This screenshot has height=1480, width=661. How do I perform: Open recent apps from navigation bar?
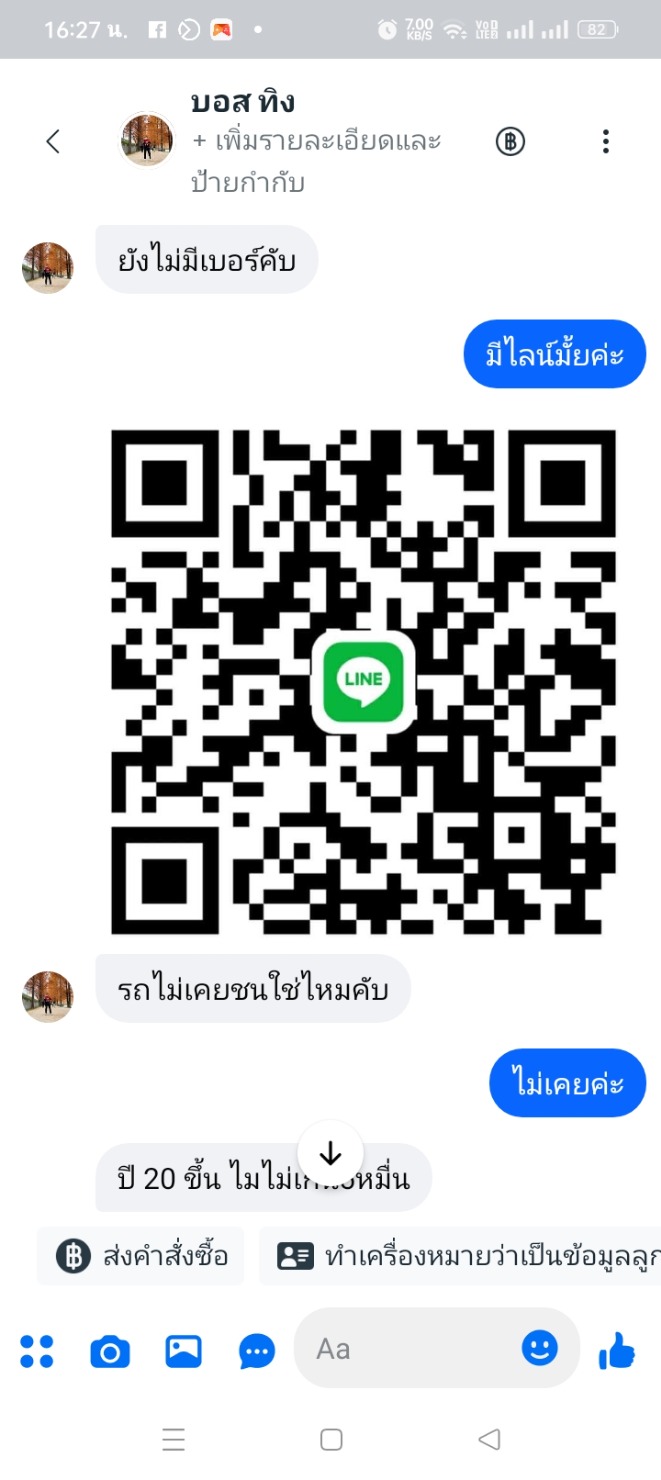[174, 1439]
